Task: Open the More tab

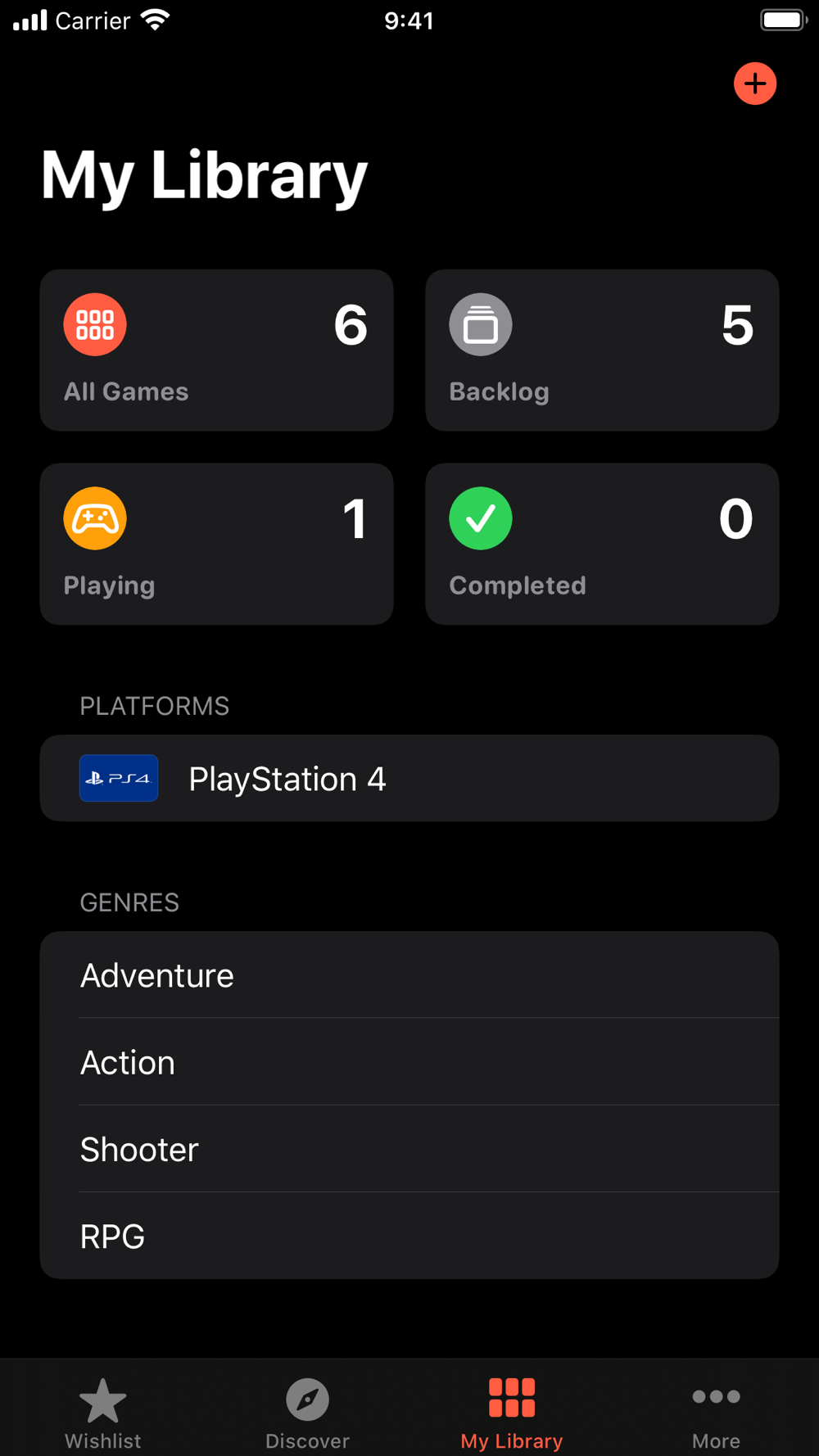Action: (x=717, y=1413)
